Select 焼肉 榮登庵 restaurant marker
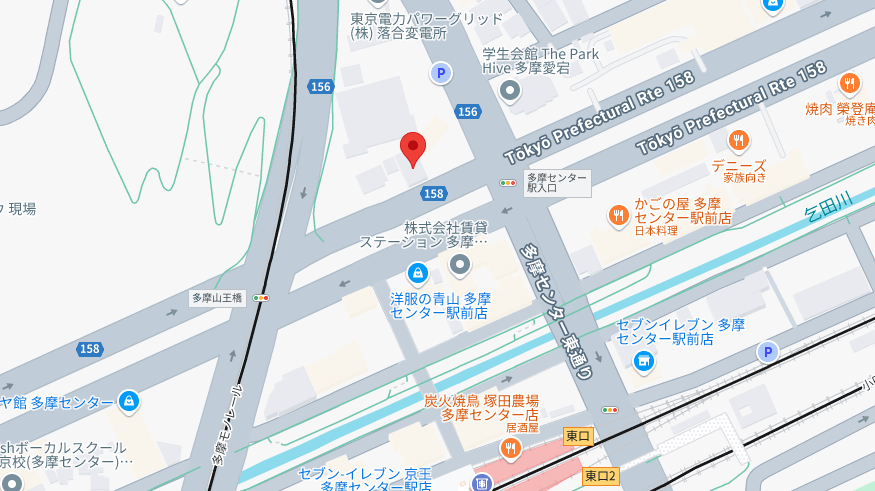Screen dimensions: 875x491 pyautogui.click(x=849, y=82)
